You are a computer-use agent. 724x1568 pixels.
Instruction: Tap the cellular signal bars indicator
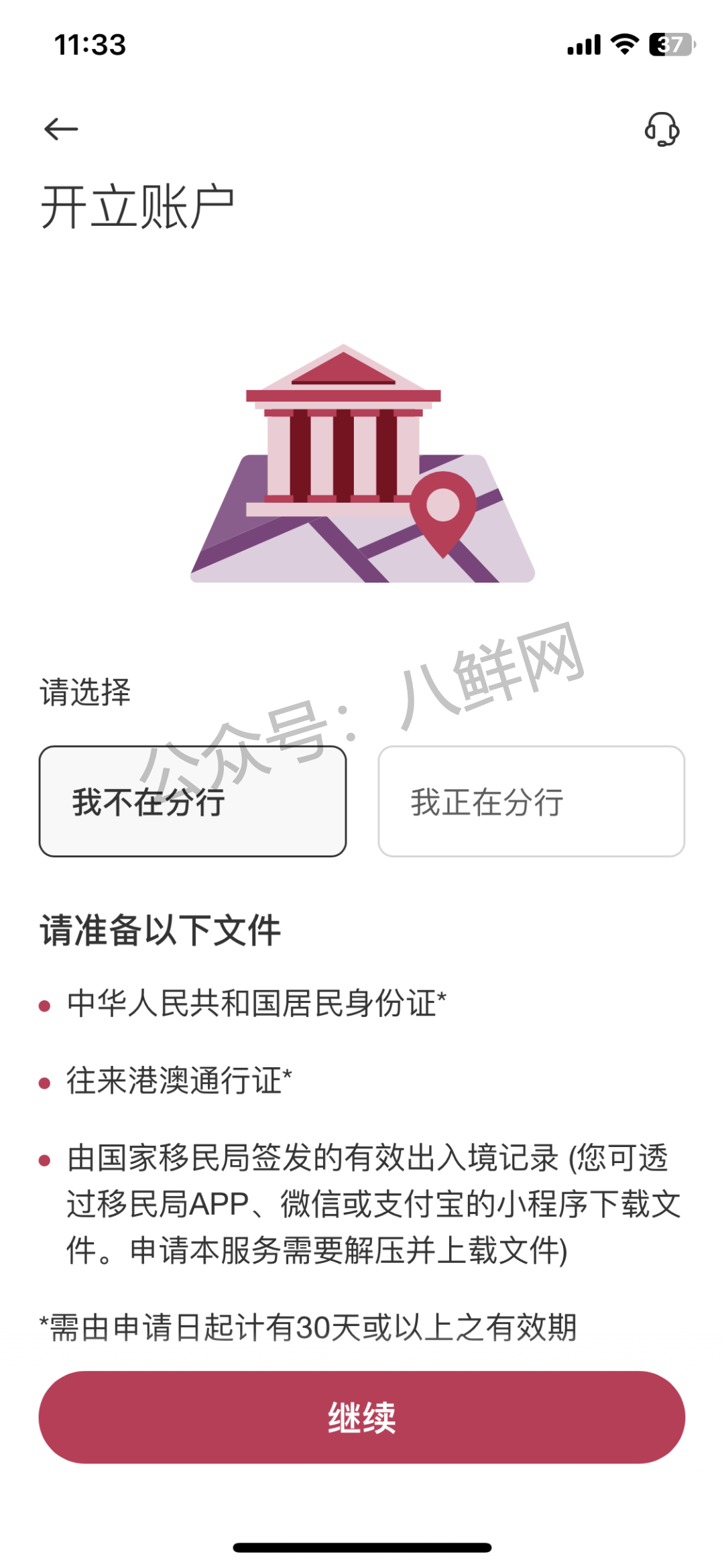585,44
